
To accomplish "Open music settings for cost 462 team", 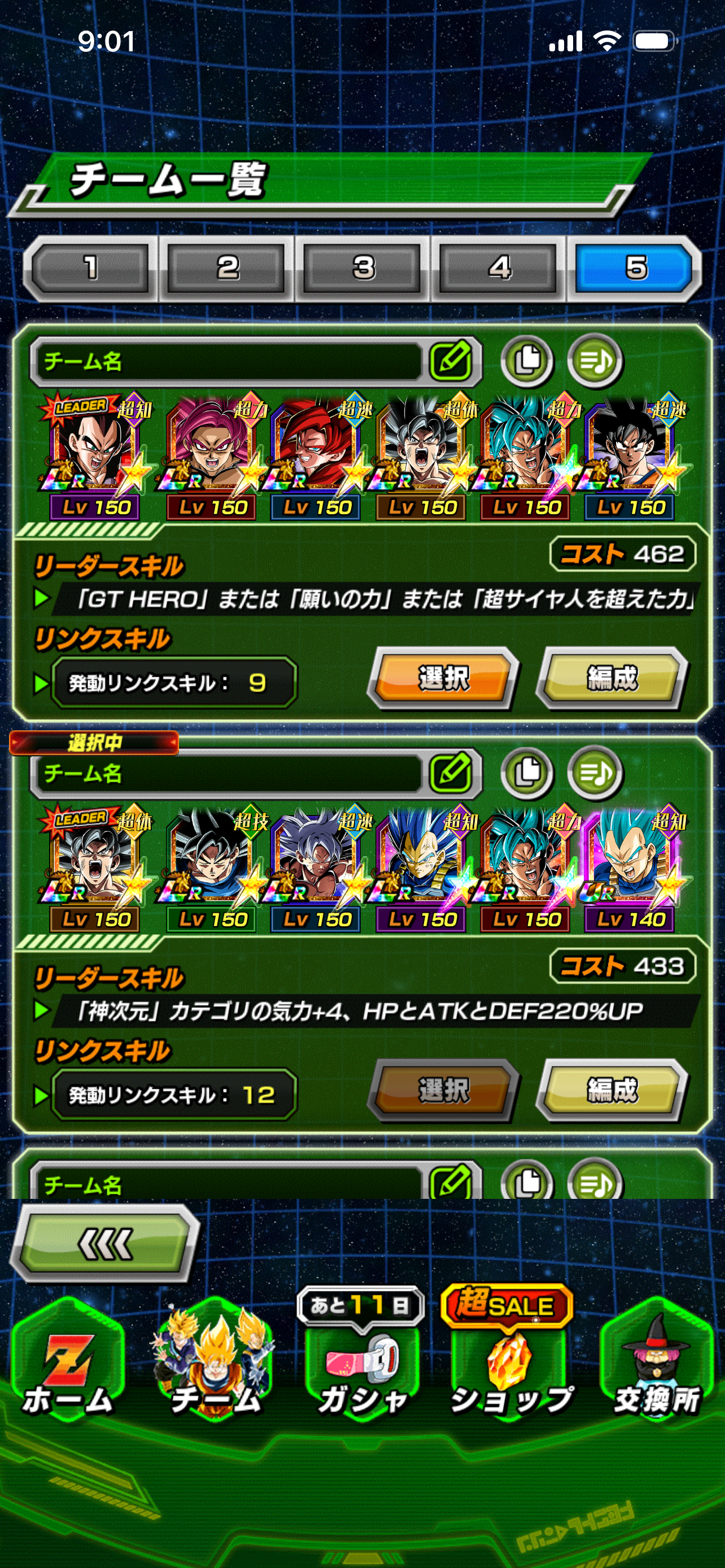I will [595, 361].
